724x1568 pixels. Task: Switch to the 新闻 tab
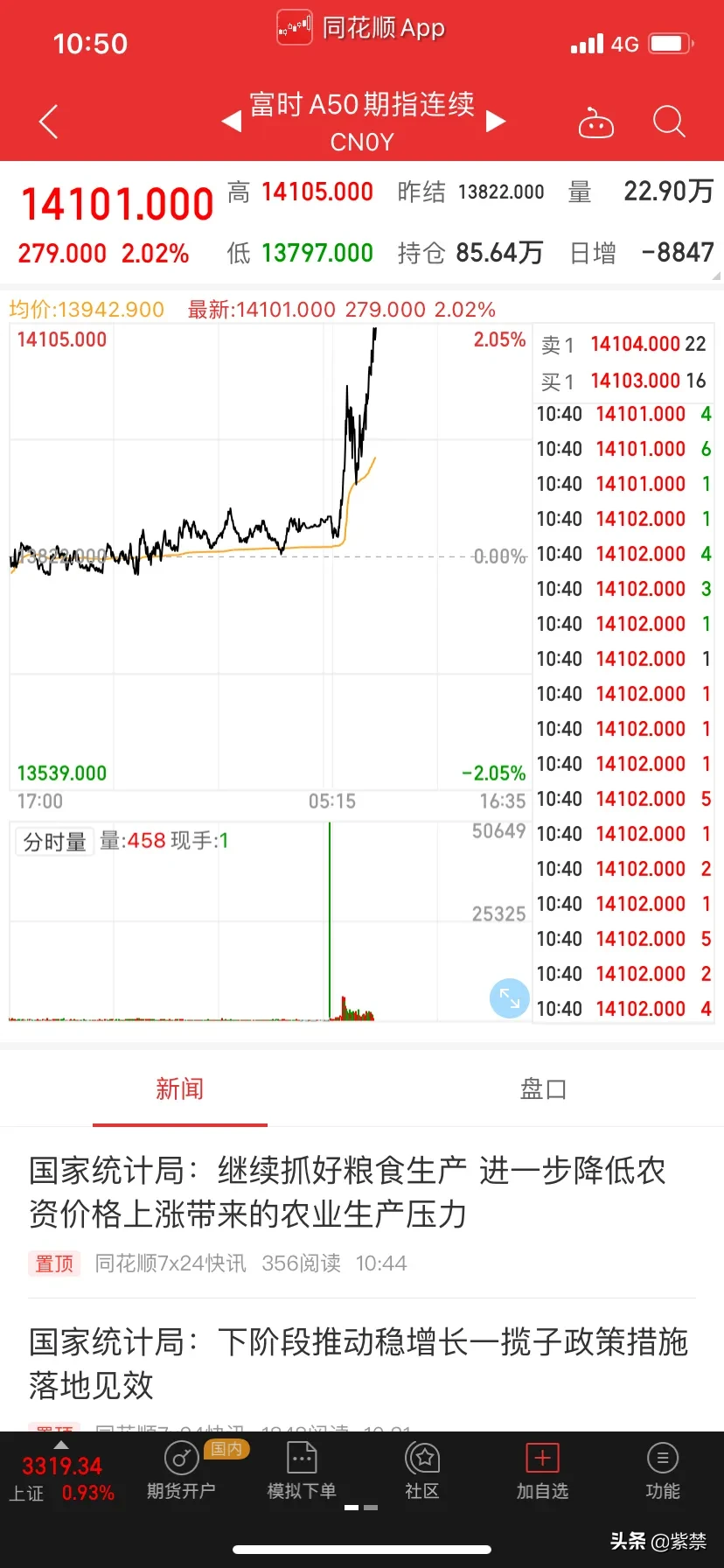point(180,1089)
